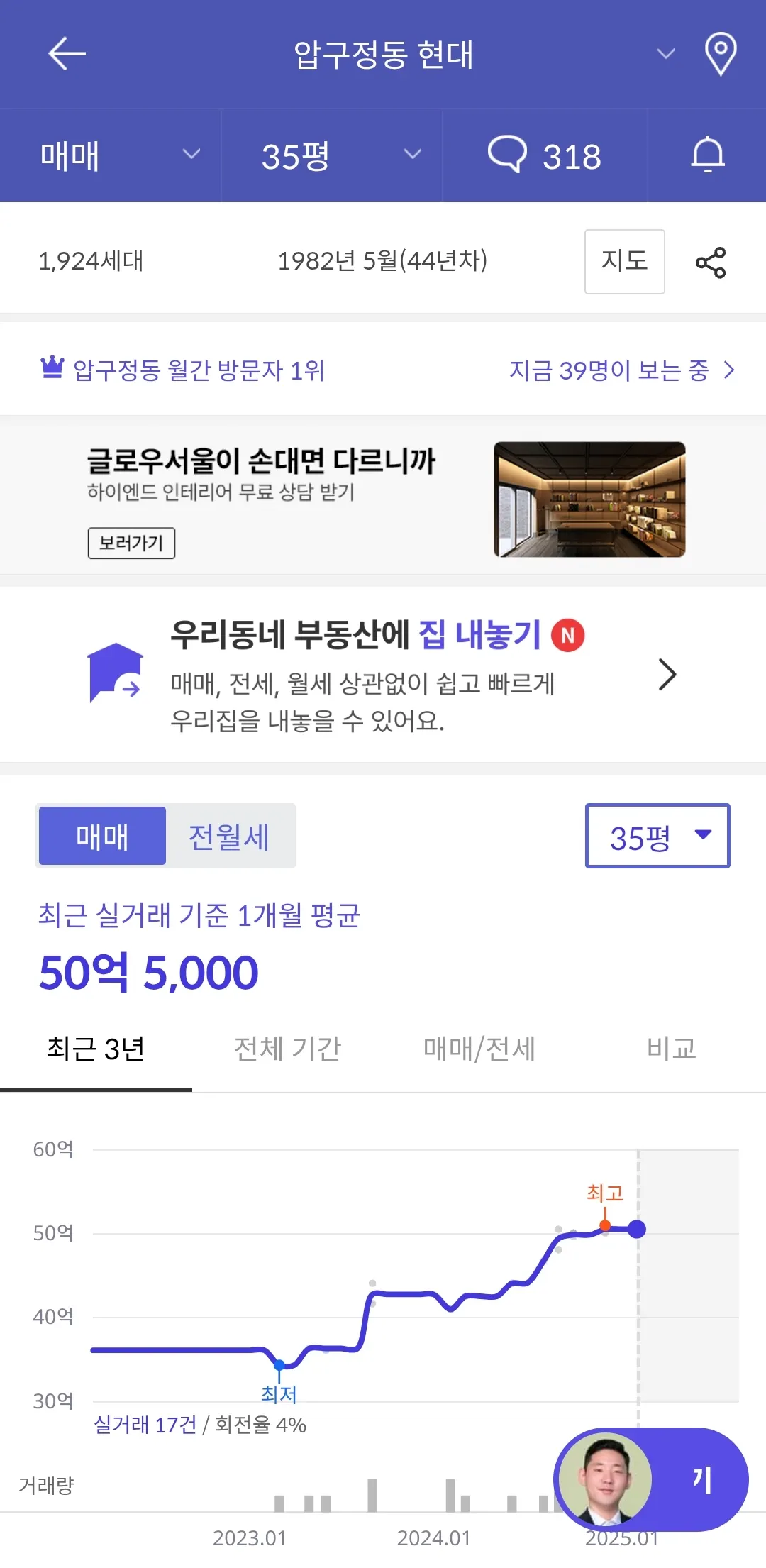Switch to the 전체 기간 tab
This screenshot has height=1568, width=766.
[x=287, y=1049]
